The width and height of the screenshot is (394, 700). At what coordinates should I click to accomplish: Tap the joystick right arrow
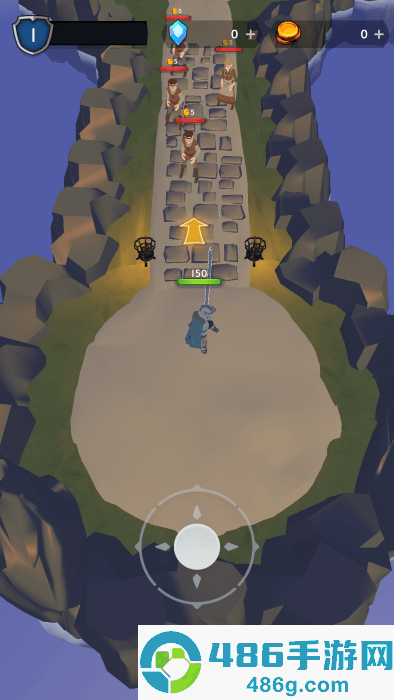pos(231,547)
